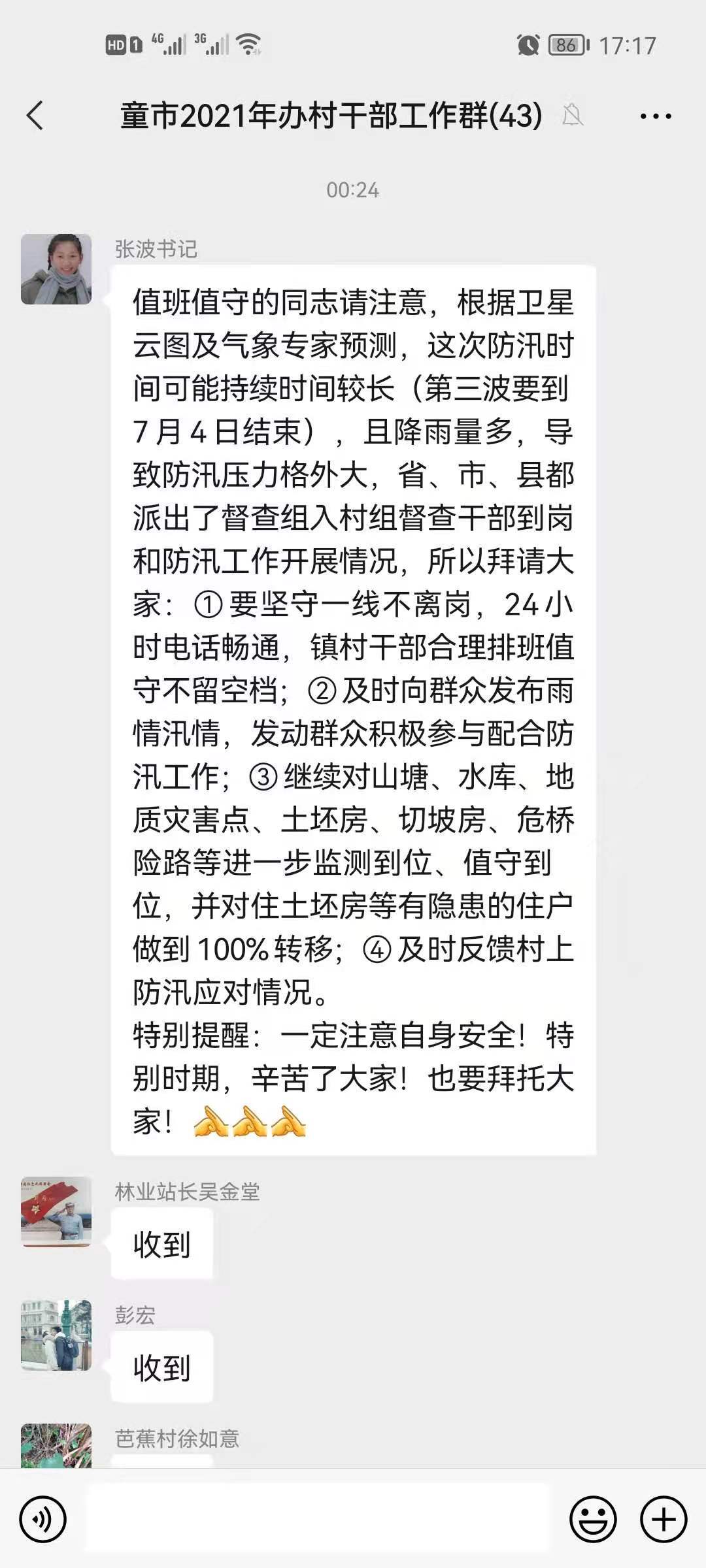
Task: Go back to the chat list
Action: pos(35,116)
